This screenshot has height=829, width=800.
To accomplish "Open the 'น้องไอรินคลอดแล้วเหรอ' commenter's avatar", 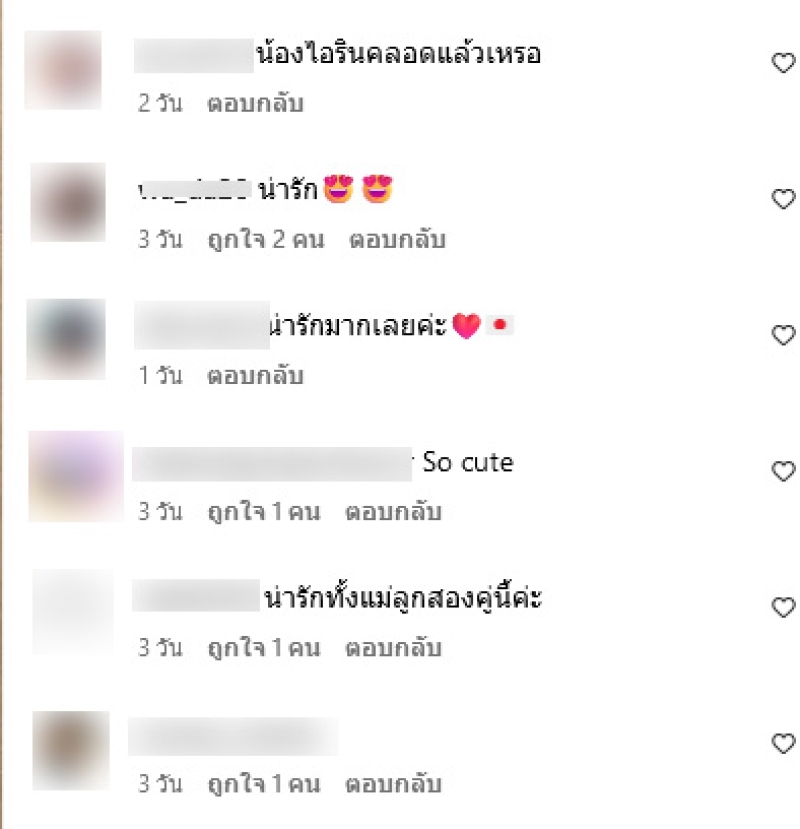I will point(63,70).
